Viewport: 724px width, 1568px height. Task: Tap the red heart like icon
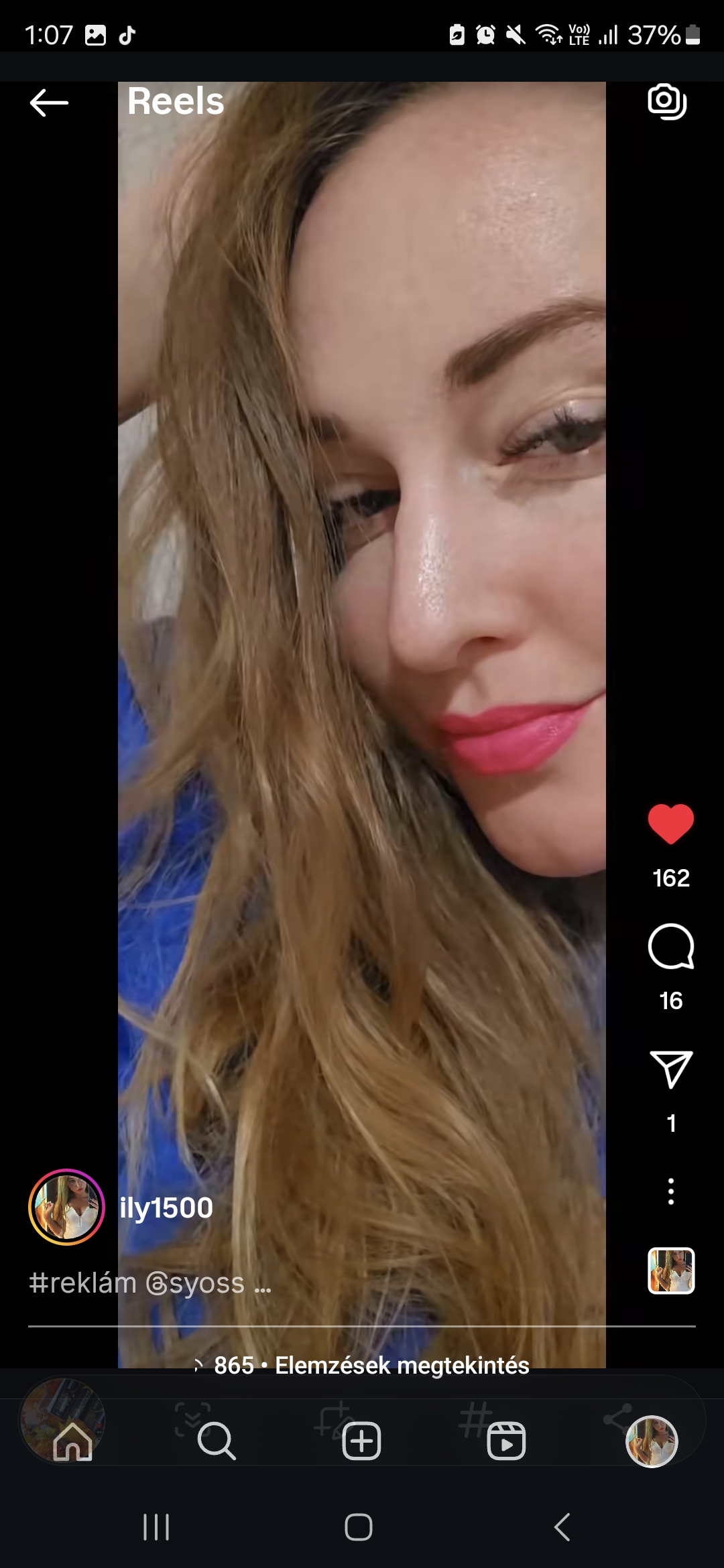point(670,824)
